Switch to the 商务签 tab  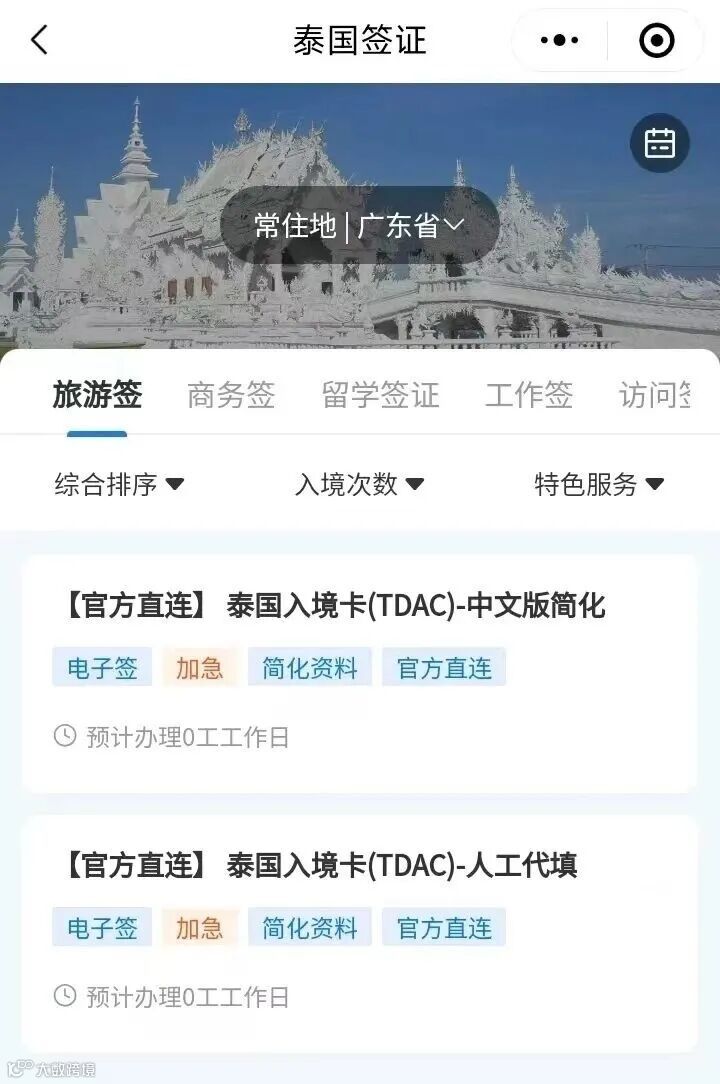click(x=231, y=396)
